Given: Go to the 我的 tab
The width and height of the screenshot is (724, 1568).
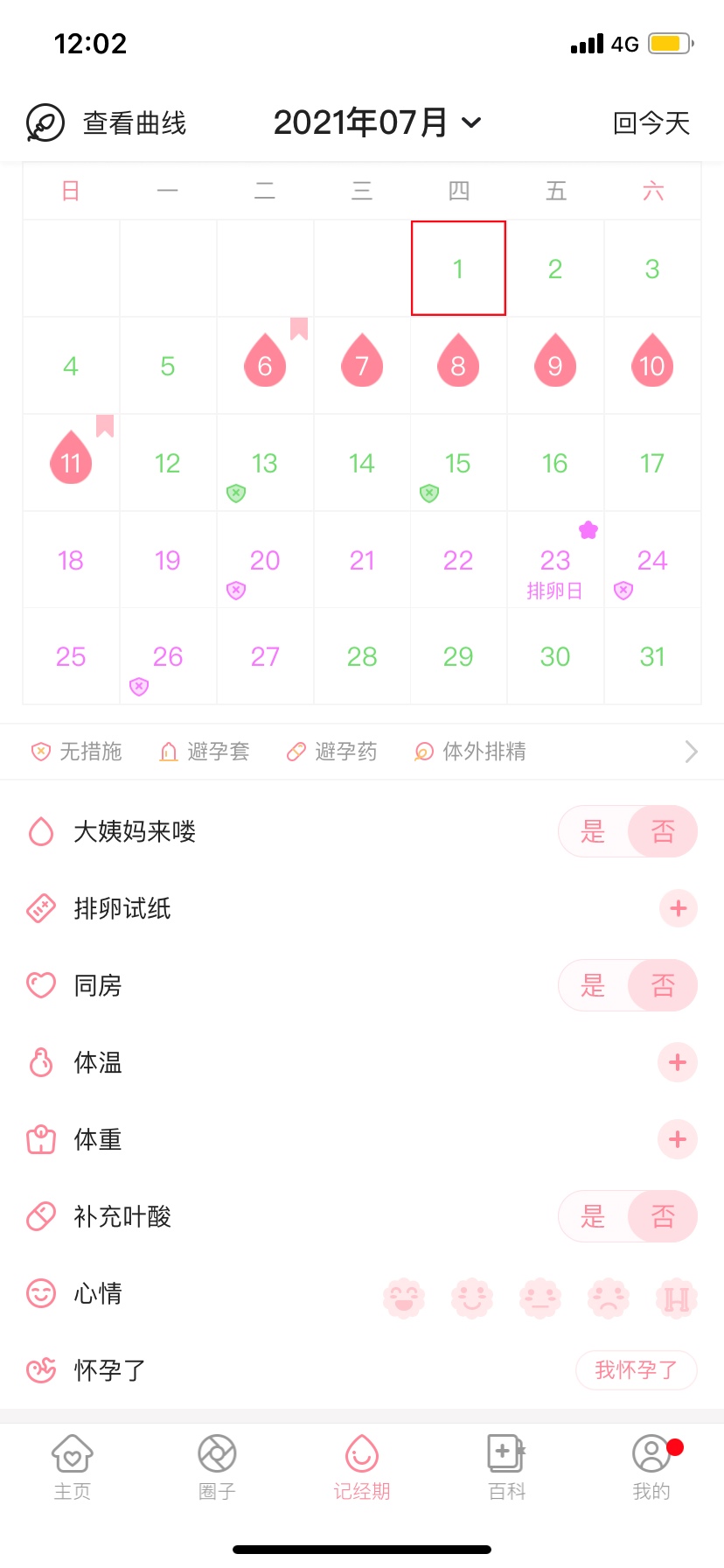Looking at the screenshot, I should pyautogui.click(x=652, y=1467).
